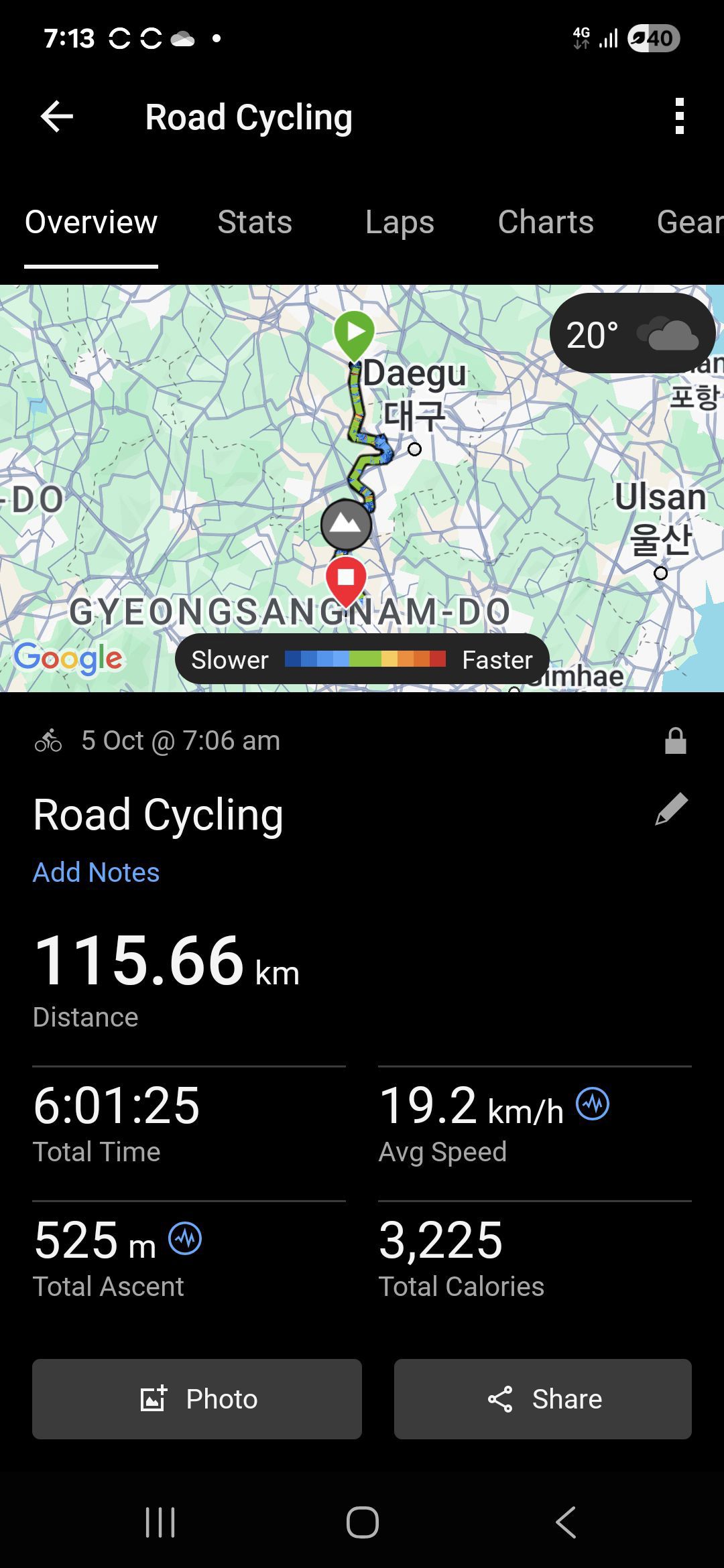Share this cycling activity
This screenshot has width=724, height=1568.
[x=542, y=1399]
